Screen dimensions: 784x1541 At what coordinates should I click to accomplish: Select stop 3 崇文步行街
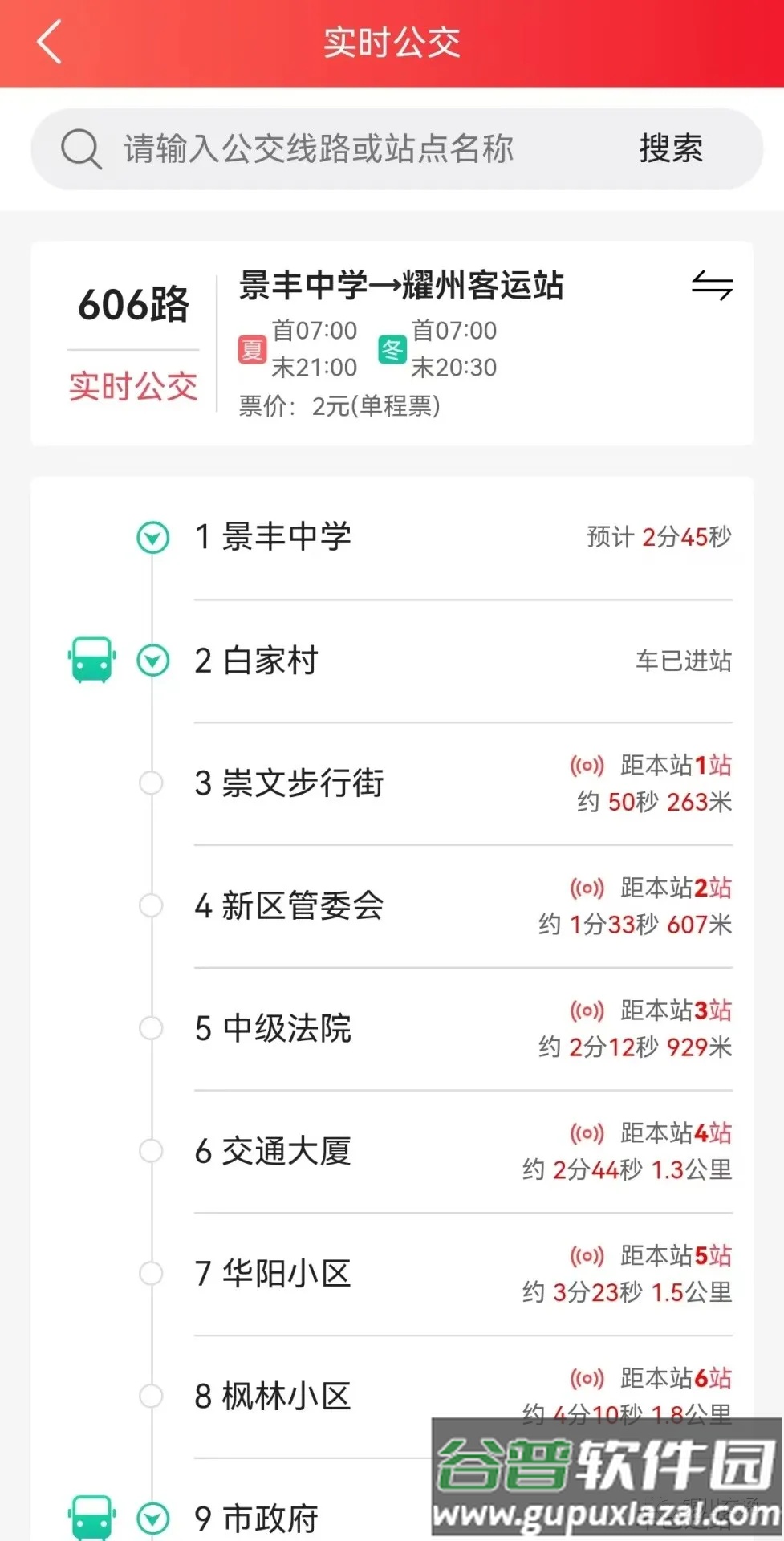coord(289,783)
